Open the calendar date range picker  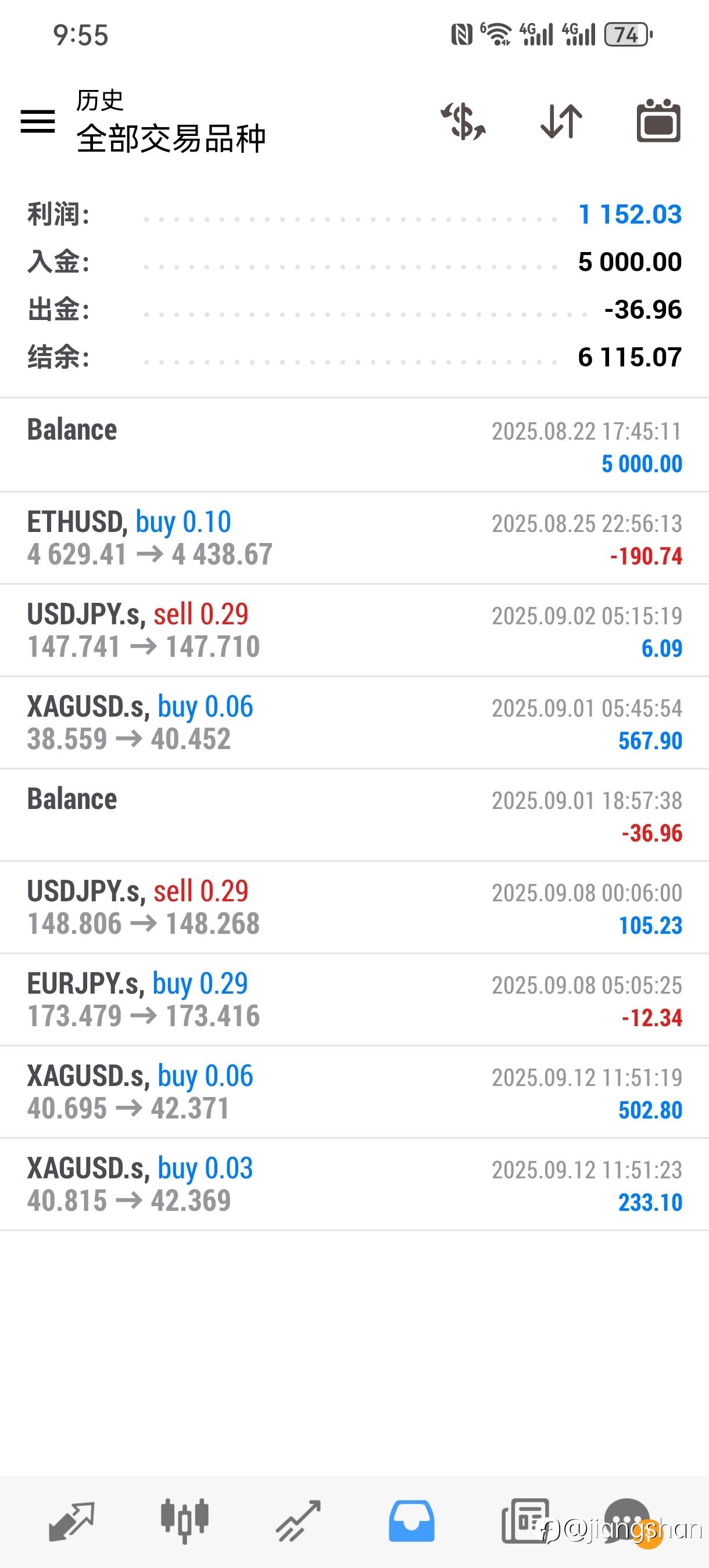(x=658, y=121)
